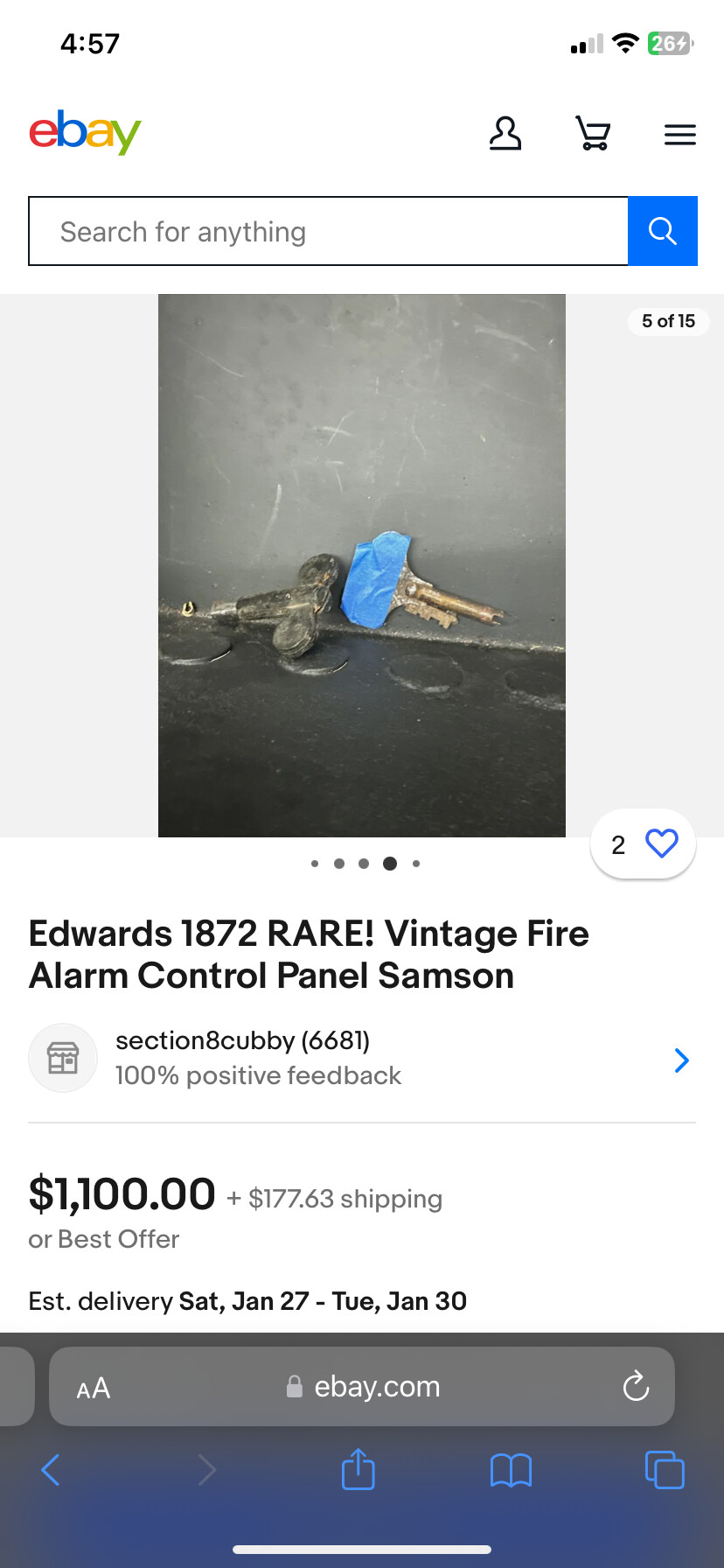Share this page from Safari toolbar
This screenshot has height=1568, width=724.
(358, 1470)
